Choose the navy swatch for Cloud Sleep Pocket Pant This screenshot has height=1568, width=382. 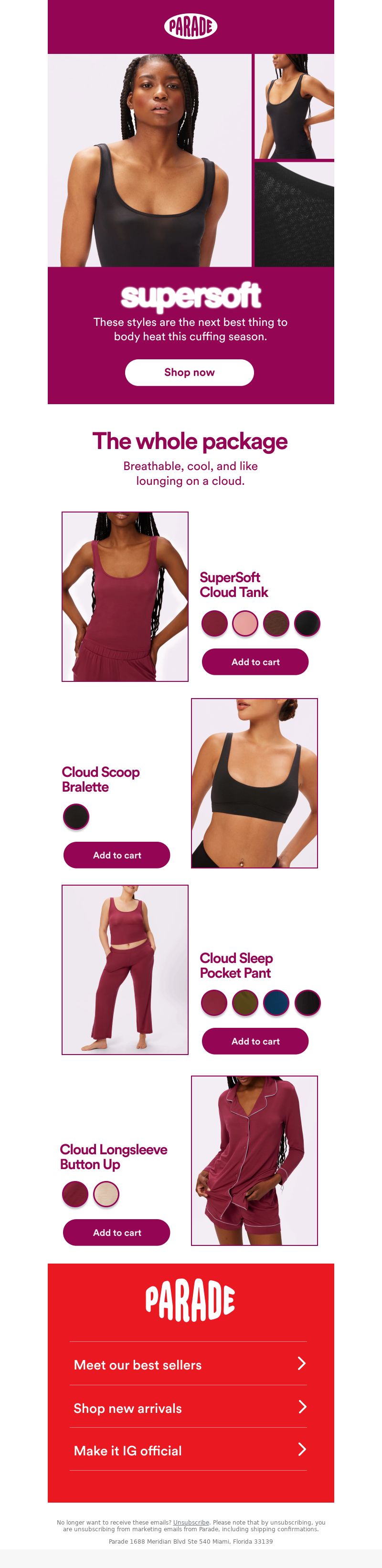point(276,1003)
